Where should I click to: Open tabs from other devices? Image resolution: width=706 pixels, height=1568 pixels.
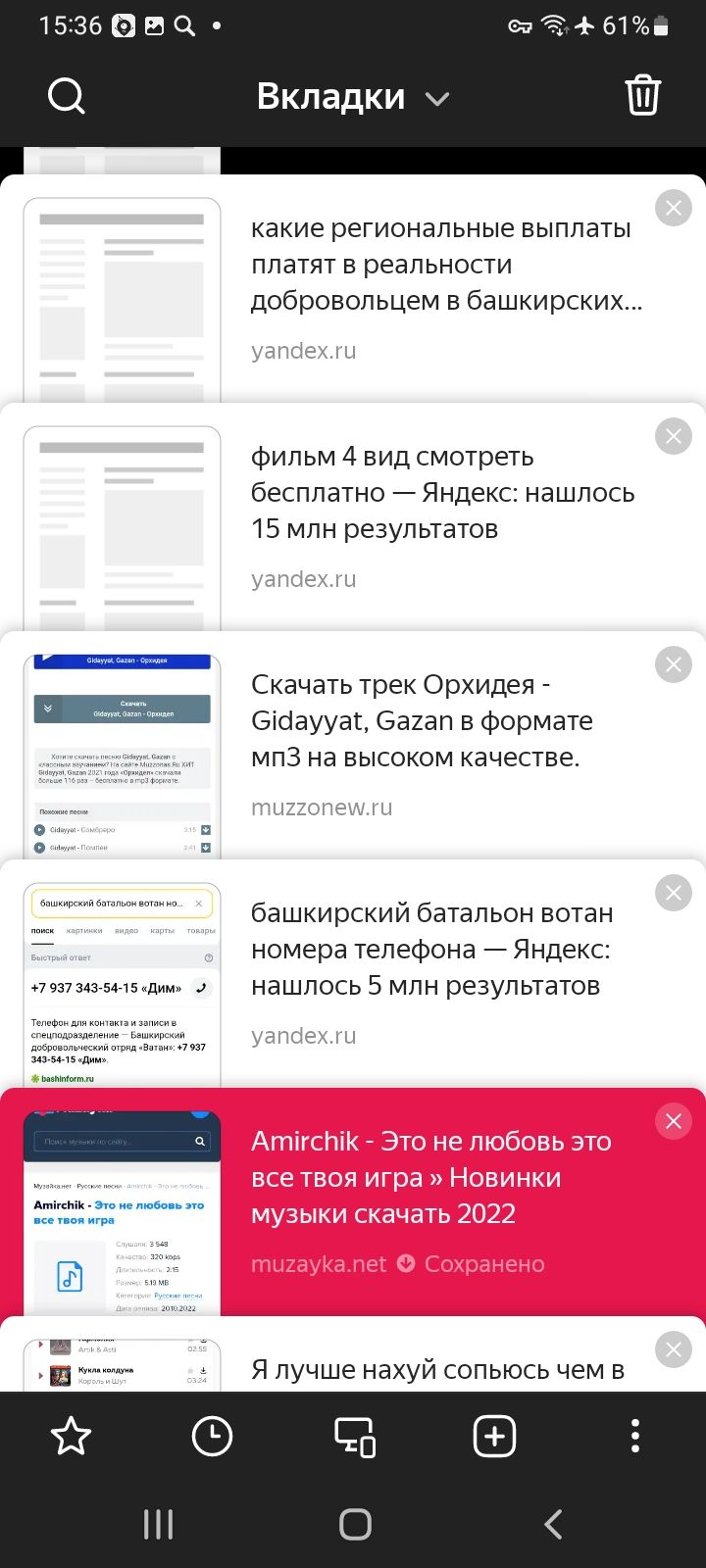(x=354, y=1437)
